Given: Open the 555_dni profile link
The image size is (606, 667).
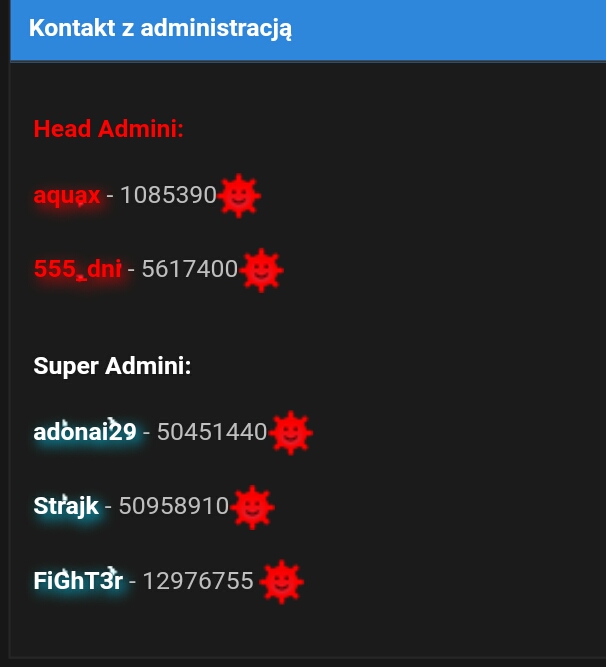Looking at the screenshot, I should (77, 268).
